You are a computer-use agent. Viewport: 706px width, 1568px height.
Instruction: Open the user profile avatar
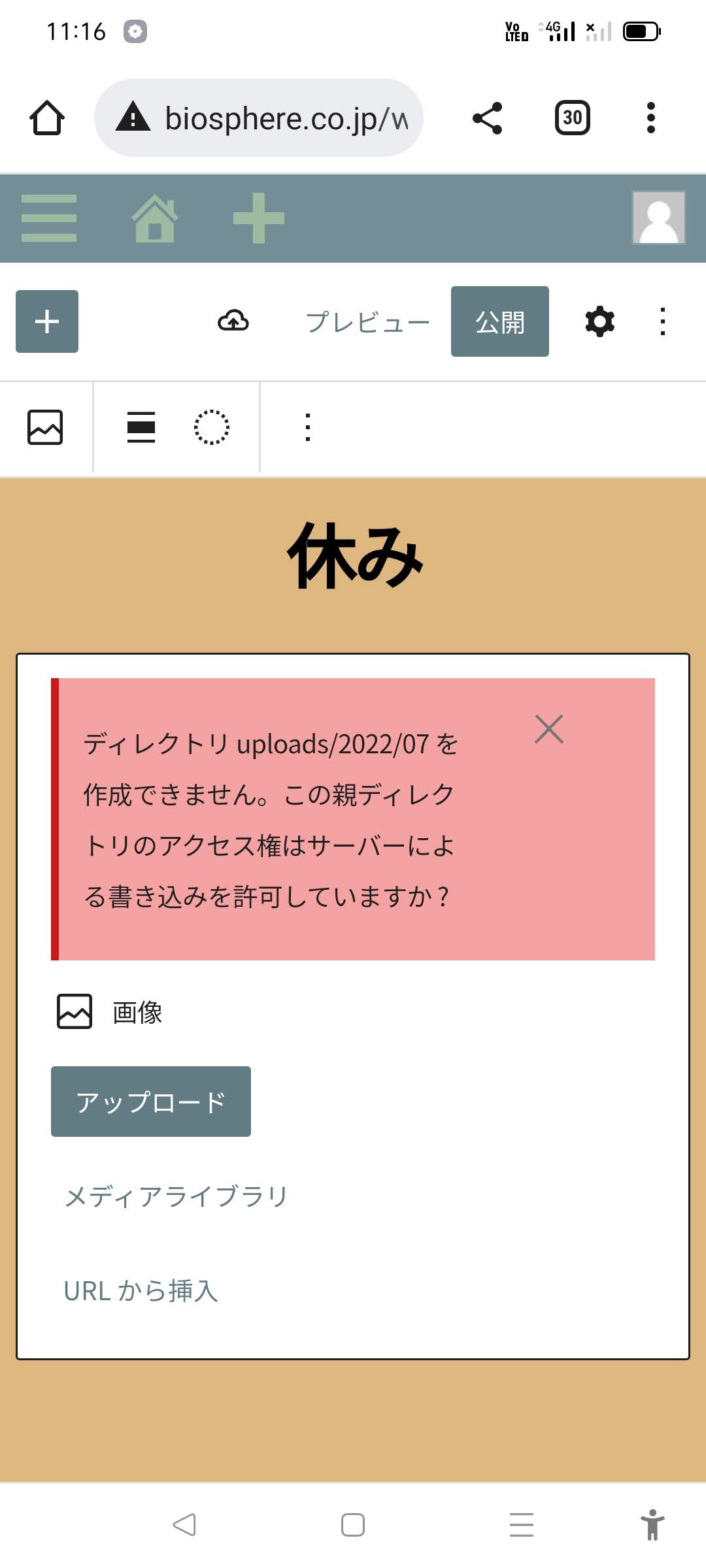(658, 218)
